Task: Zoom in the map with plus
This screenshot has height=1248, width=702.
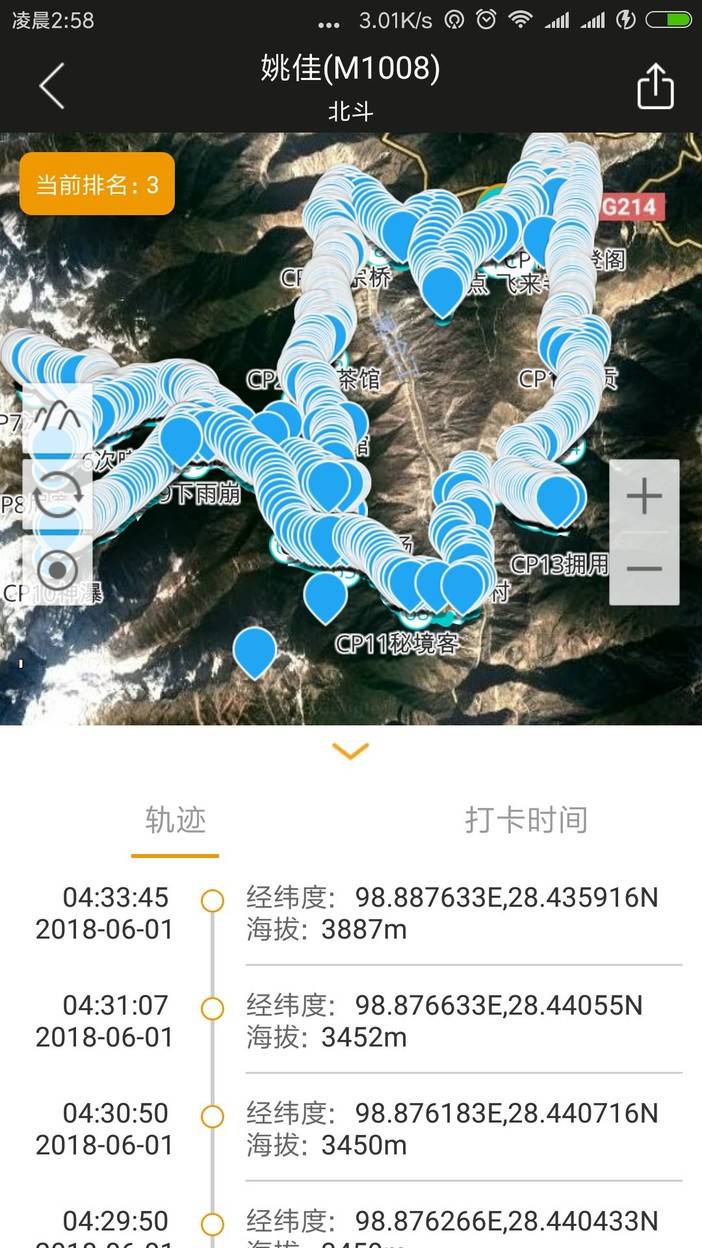Action: pyautogui.click(x=644, y=496)
